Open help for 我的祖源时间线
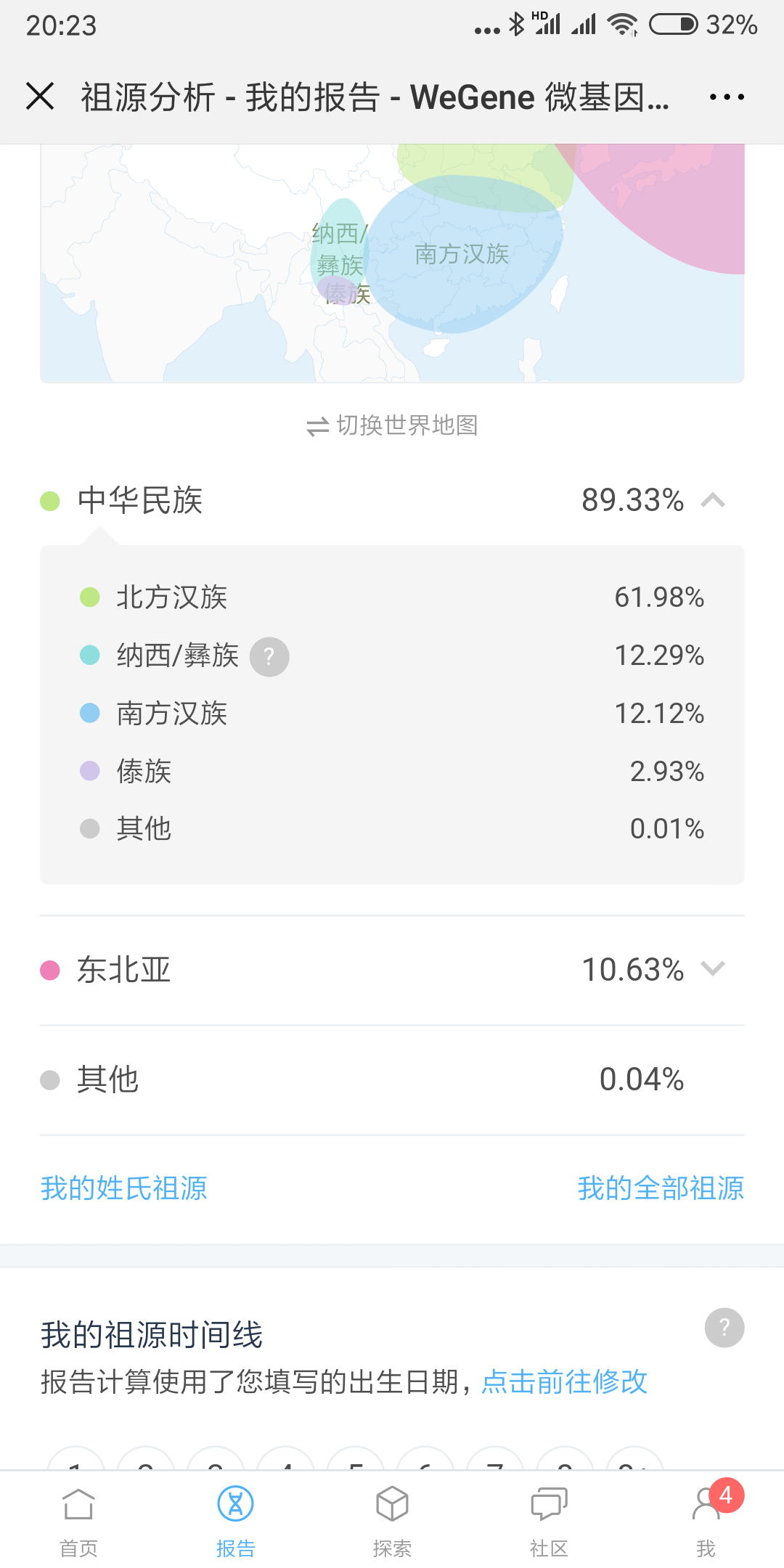Screen dimensions: 784x1568 [x=724, y=1328]
